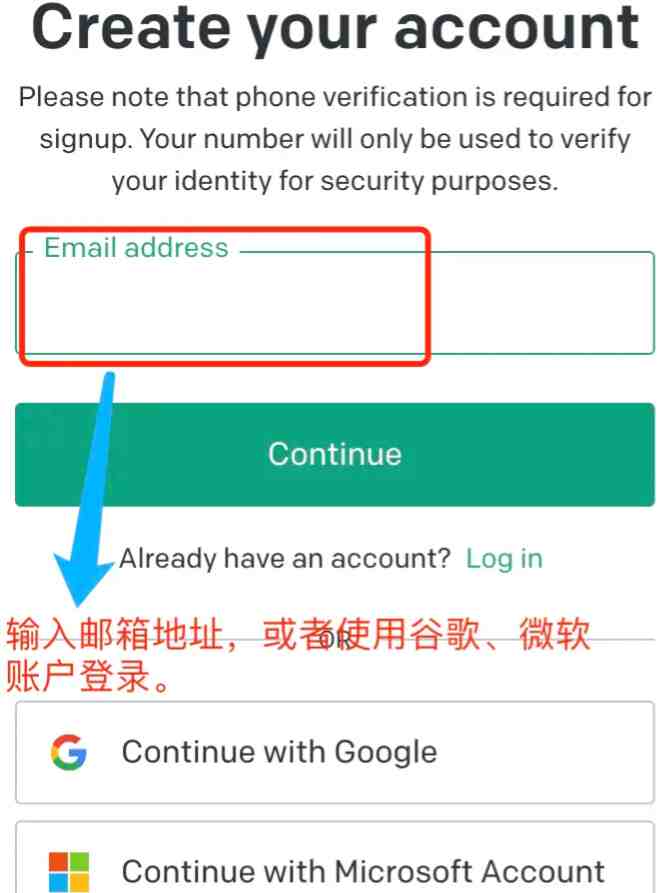Choose Continue with Microsoft Account
The width and height of the screenshot is (667, 893).
pyautogui.click(x=334, y=866)
